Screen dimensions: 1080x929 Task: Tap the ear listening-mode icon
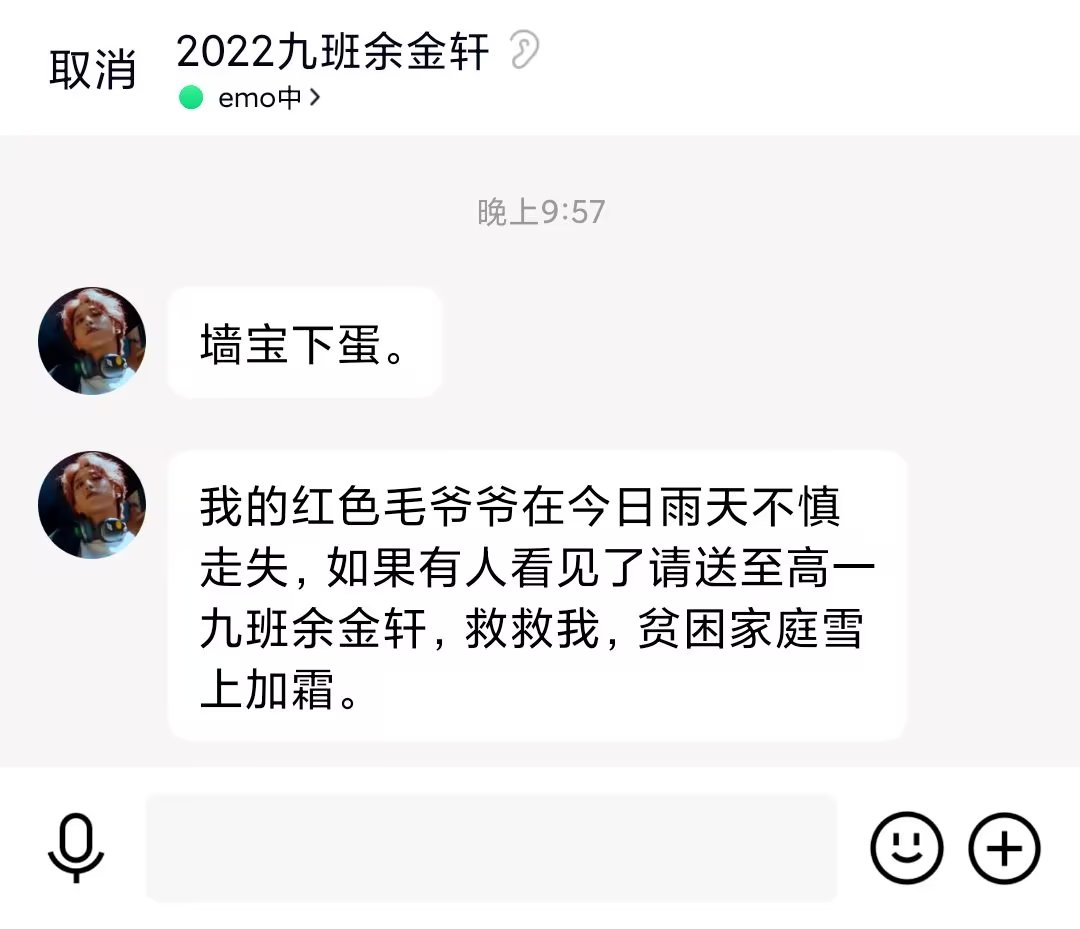coord(524,50)
